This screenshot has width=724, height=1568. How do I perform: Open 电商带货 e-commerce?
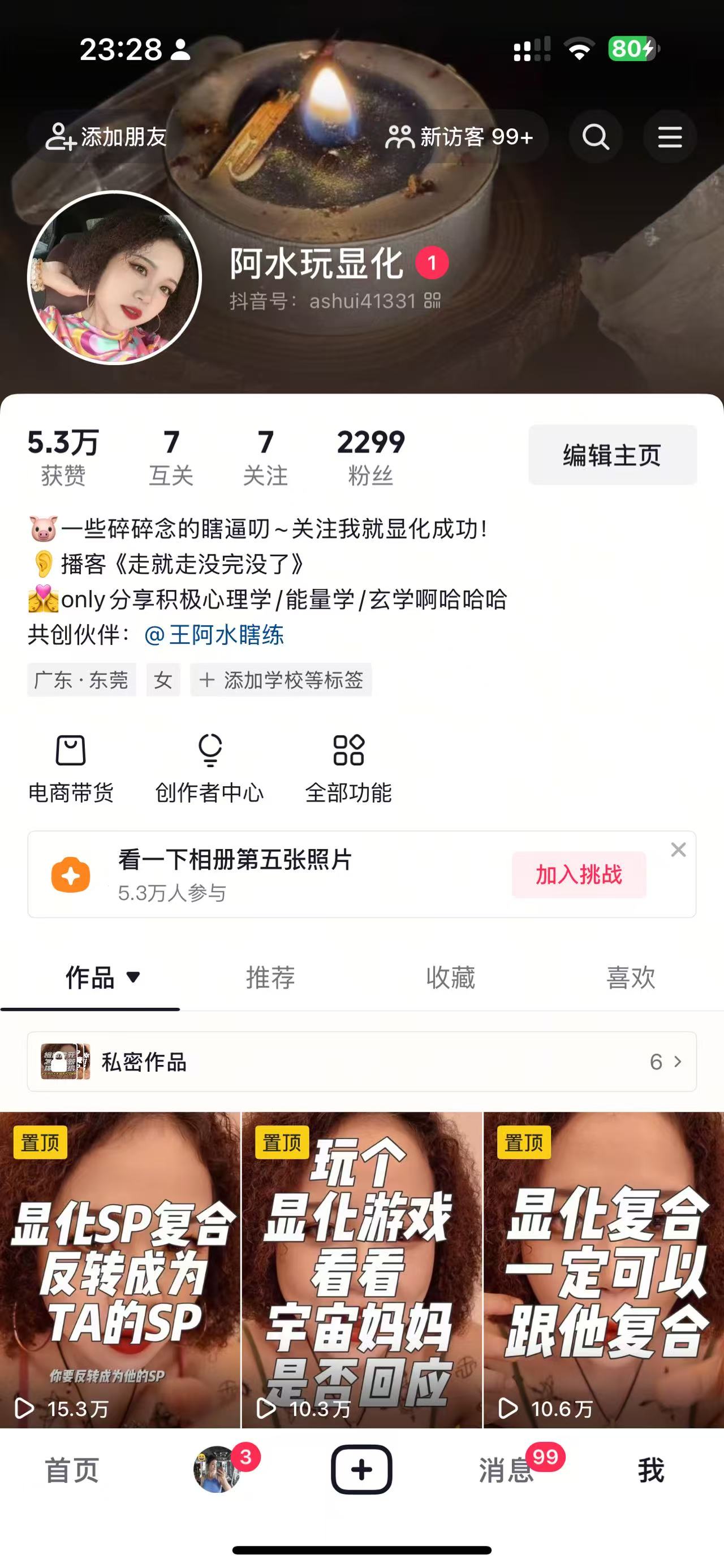(x=71, y=768)
